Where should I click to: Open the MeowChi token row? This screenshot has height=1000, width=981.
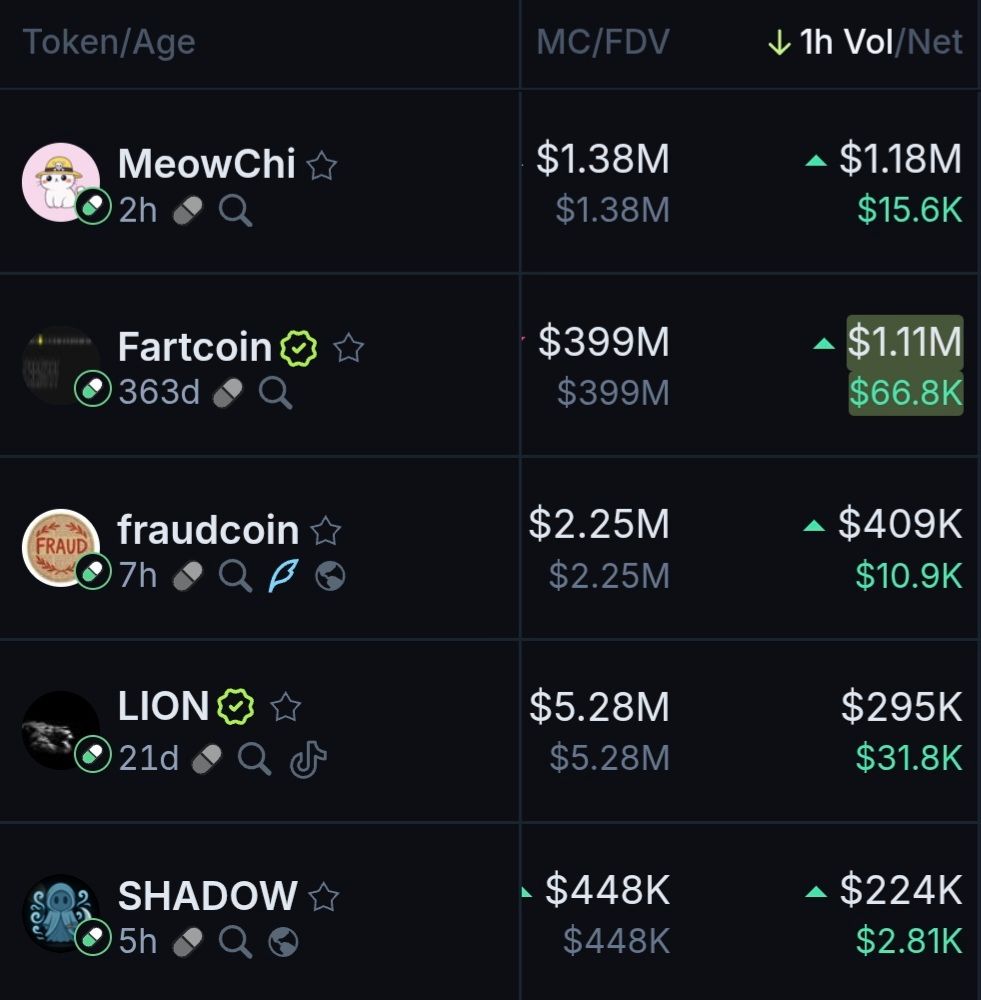point(206,164)
